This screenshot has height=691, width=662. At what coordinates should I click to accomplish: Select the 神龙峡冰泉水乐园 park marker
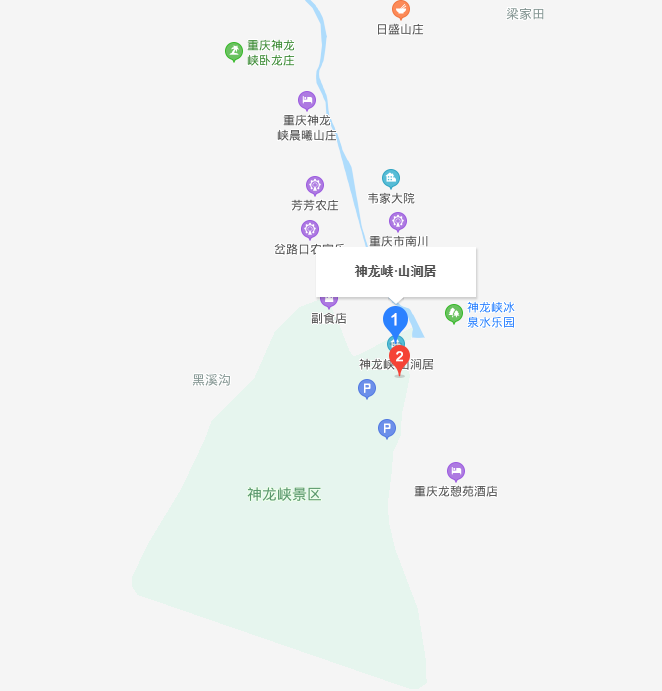454,313
